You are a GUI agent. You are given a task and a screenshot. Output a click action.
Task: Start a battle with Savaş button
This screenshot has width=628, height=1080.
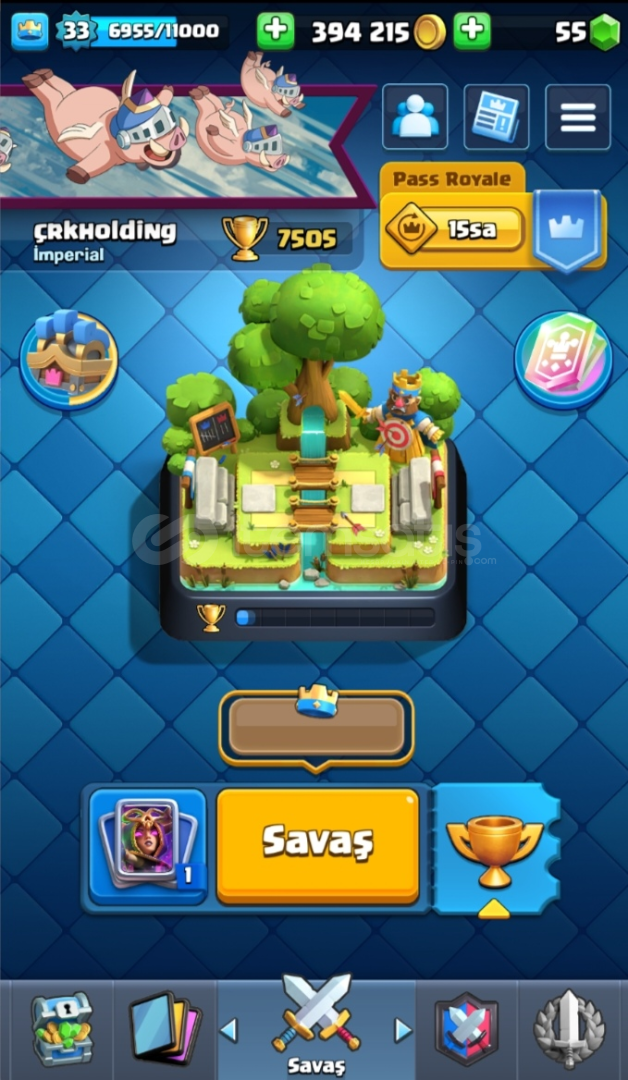coord(317,844)
